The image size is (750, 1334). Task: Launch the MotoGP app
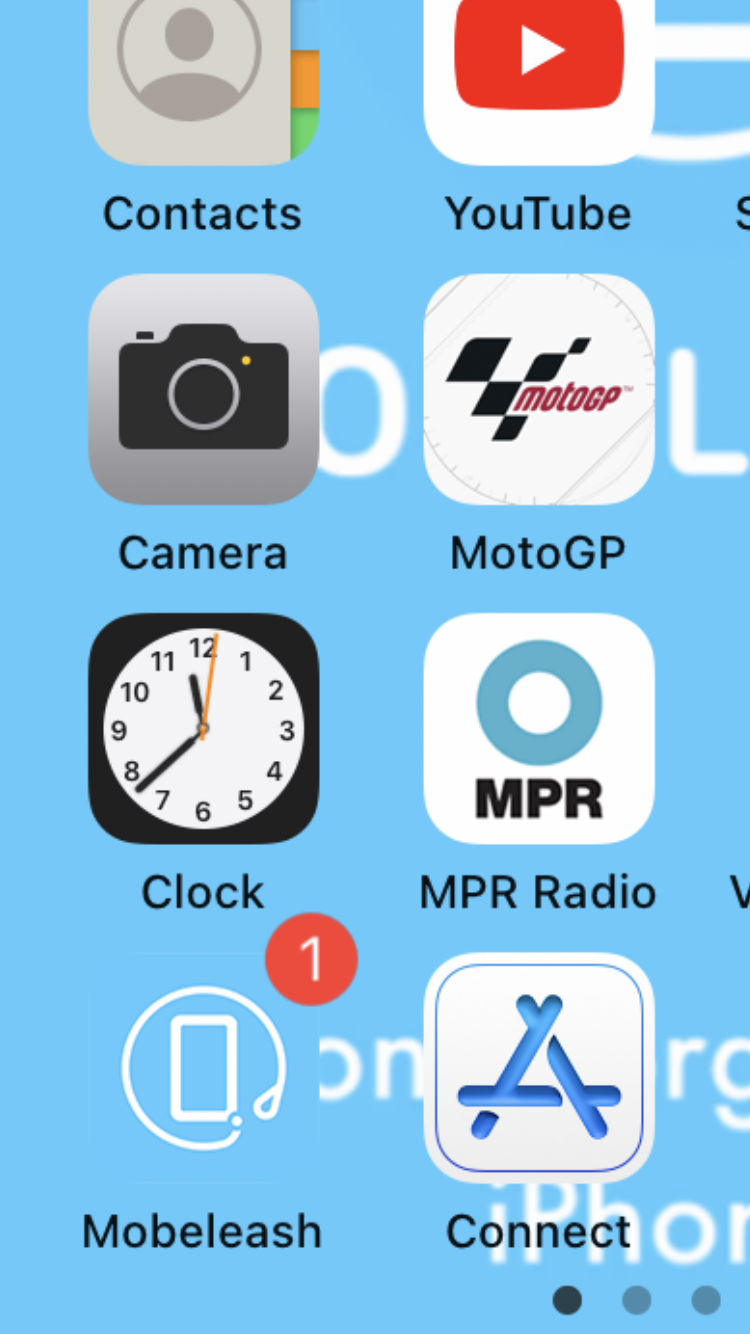tap(539, 389)
